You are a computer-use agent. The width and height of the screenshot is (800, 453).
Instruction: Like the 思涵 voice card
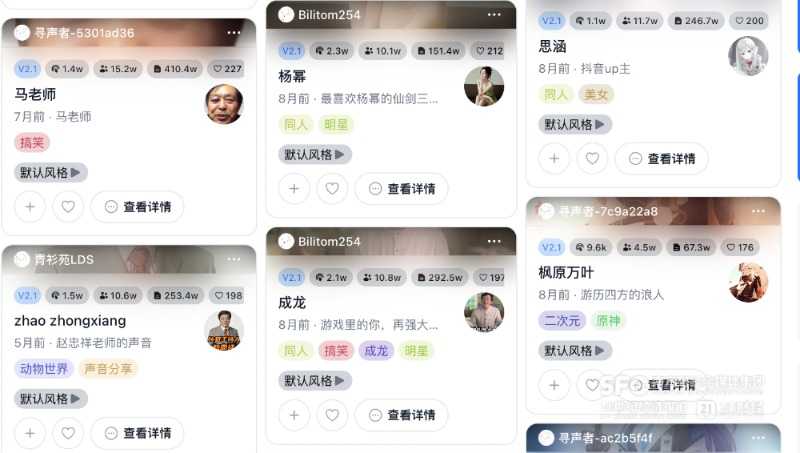592,159
